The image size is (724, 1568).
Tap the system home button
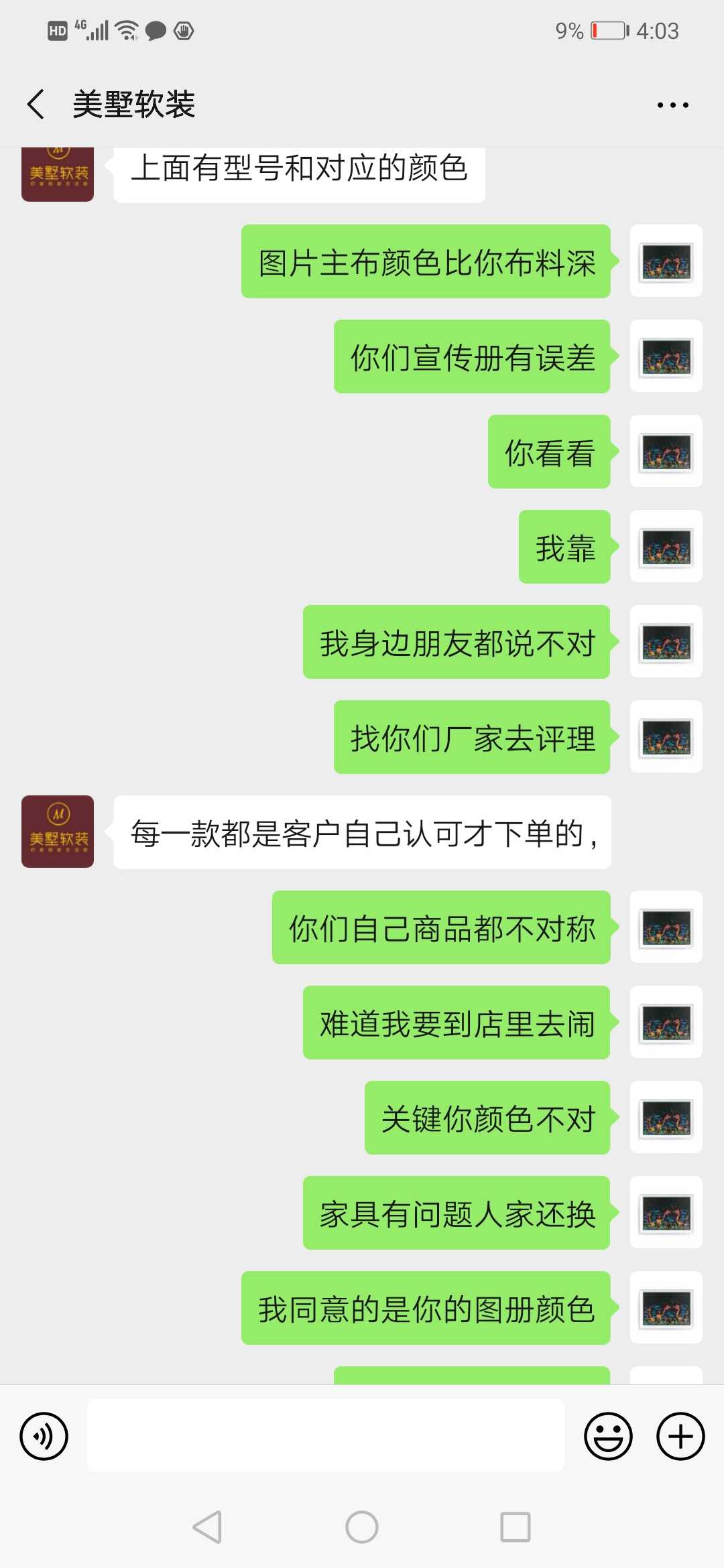[x=362, y=1527]
